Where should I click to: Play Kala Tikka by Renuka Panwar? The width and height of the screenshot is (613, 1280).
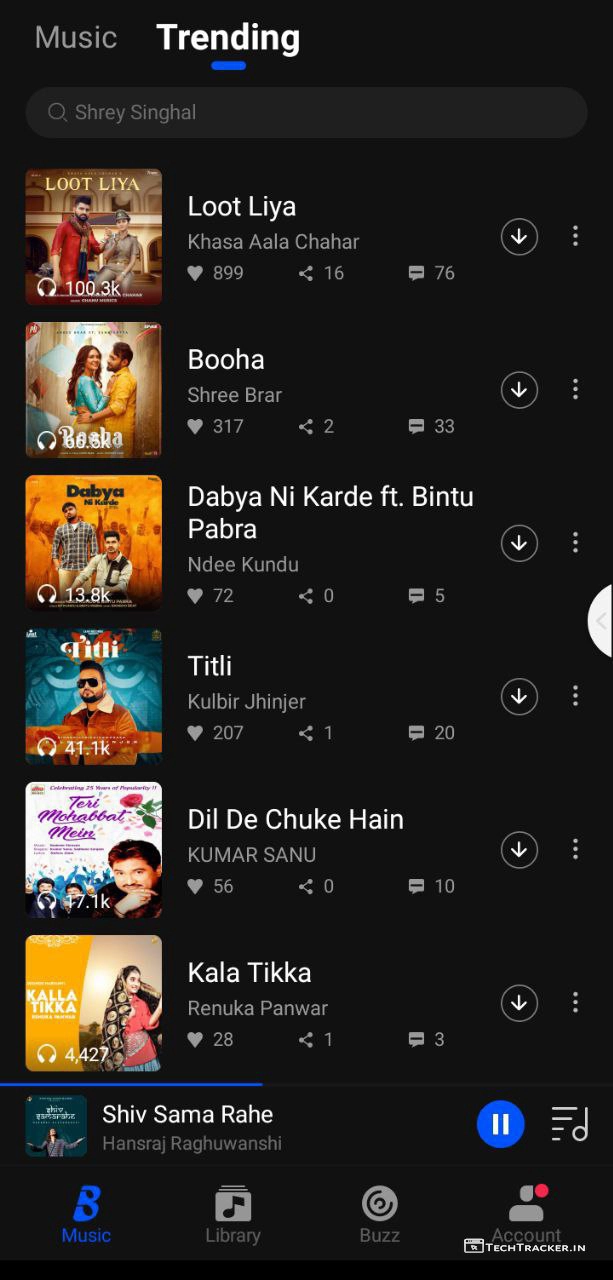pos(249,973)
